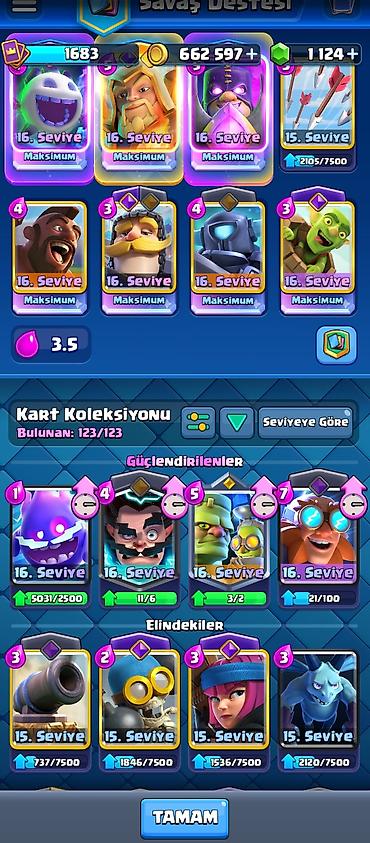
Task: Choose the Electro Spirit card showing 5031/2500
Action: coord(49,546)
